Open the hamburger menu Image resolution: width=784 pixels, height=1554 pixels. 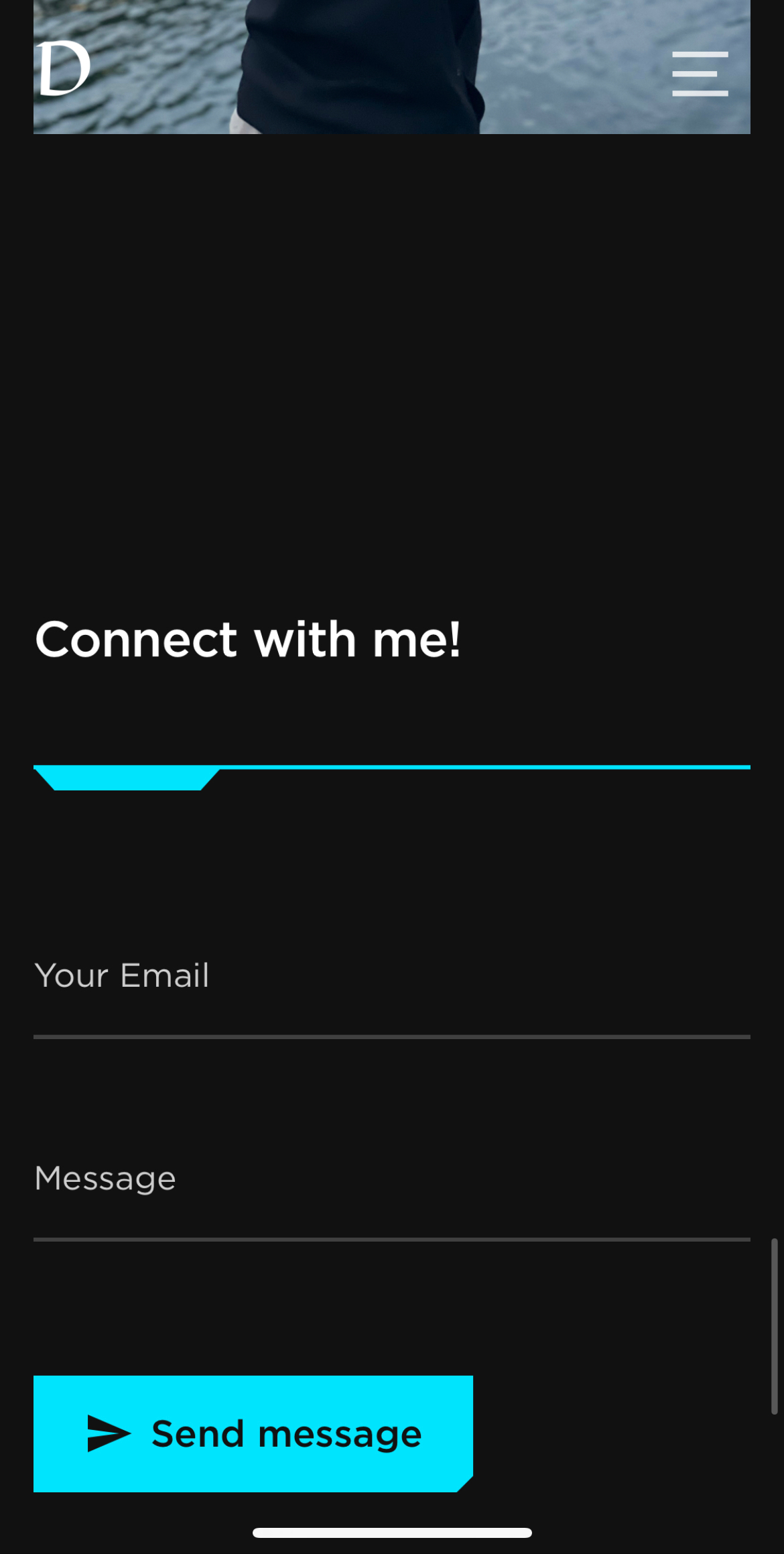coord(700,73)
